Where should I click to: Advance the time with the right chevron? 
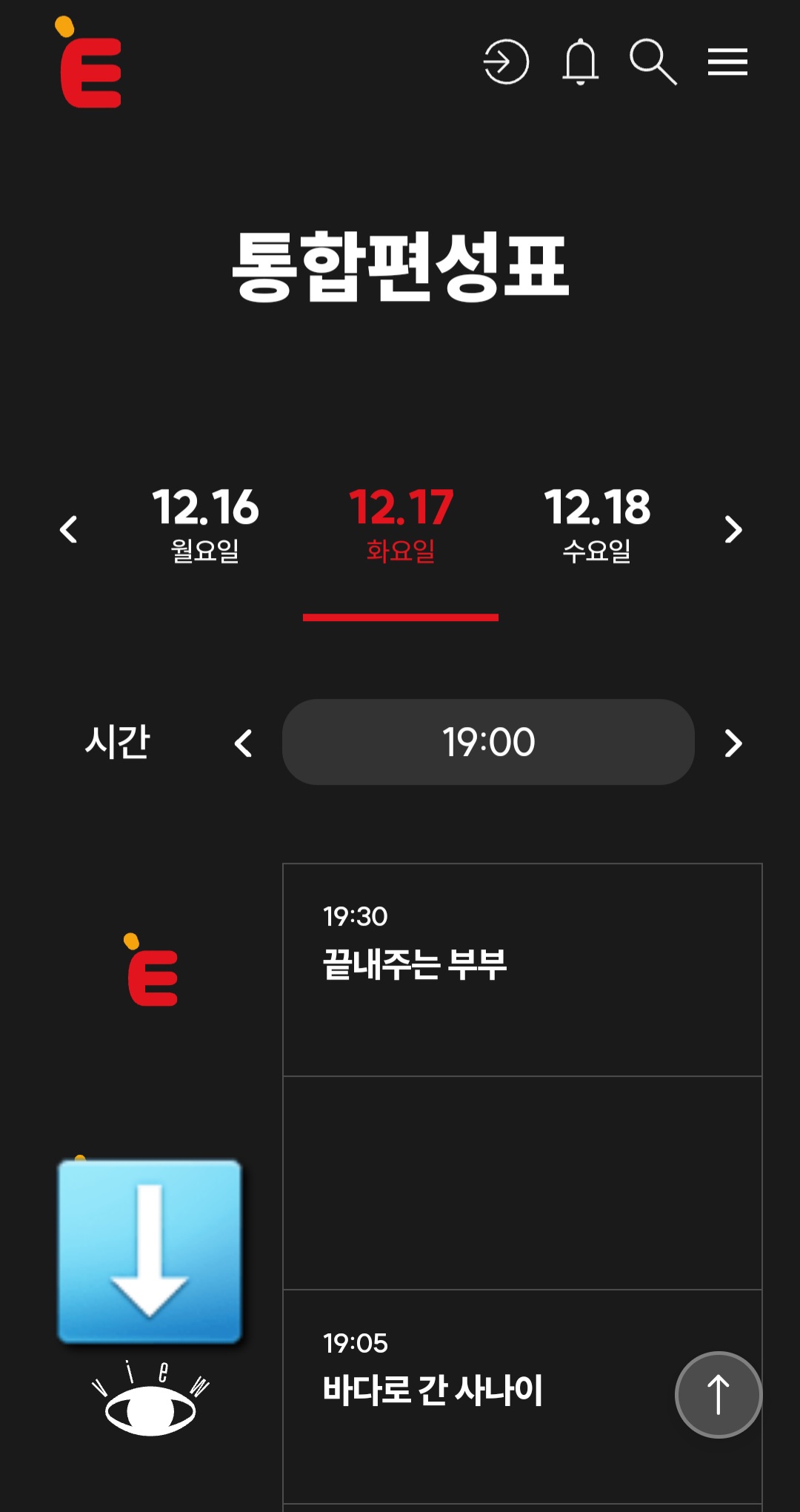(733, 743)
